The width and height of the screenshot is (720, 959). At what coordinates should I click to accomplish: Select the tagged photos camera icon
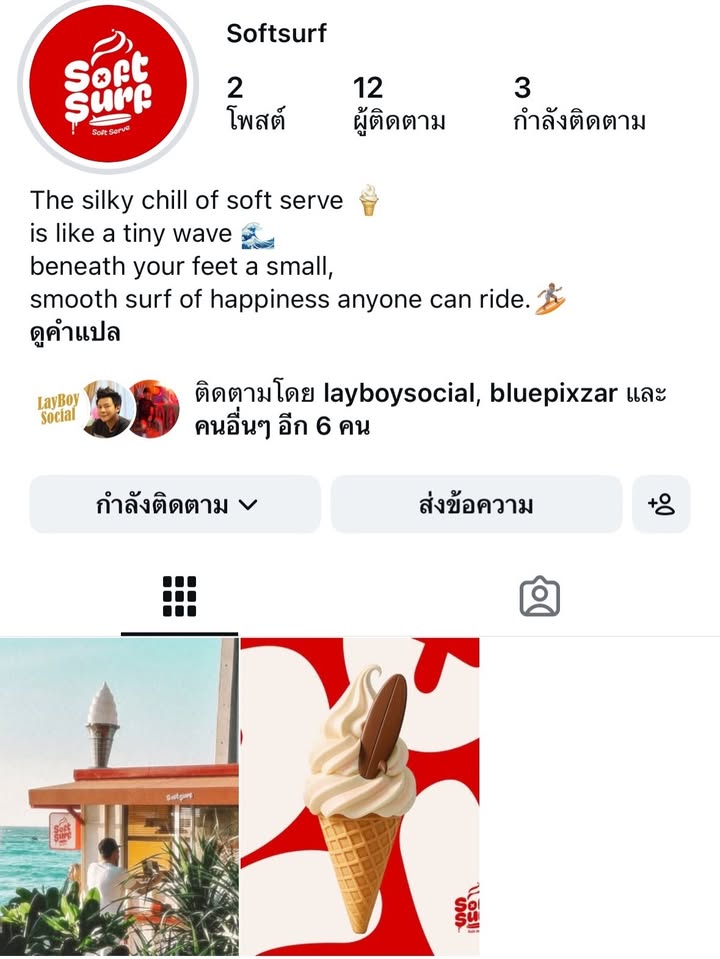(x=541, y=595)
